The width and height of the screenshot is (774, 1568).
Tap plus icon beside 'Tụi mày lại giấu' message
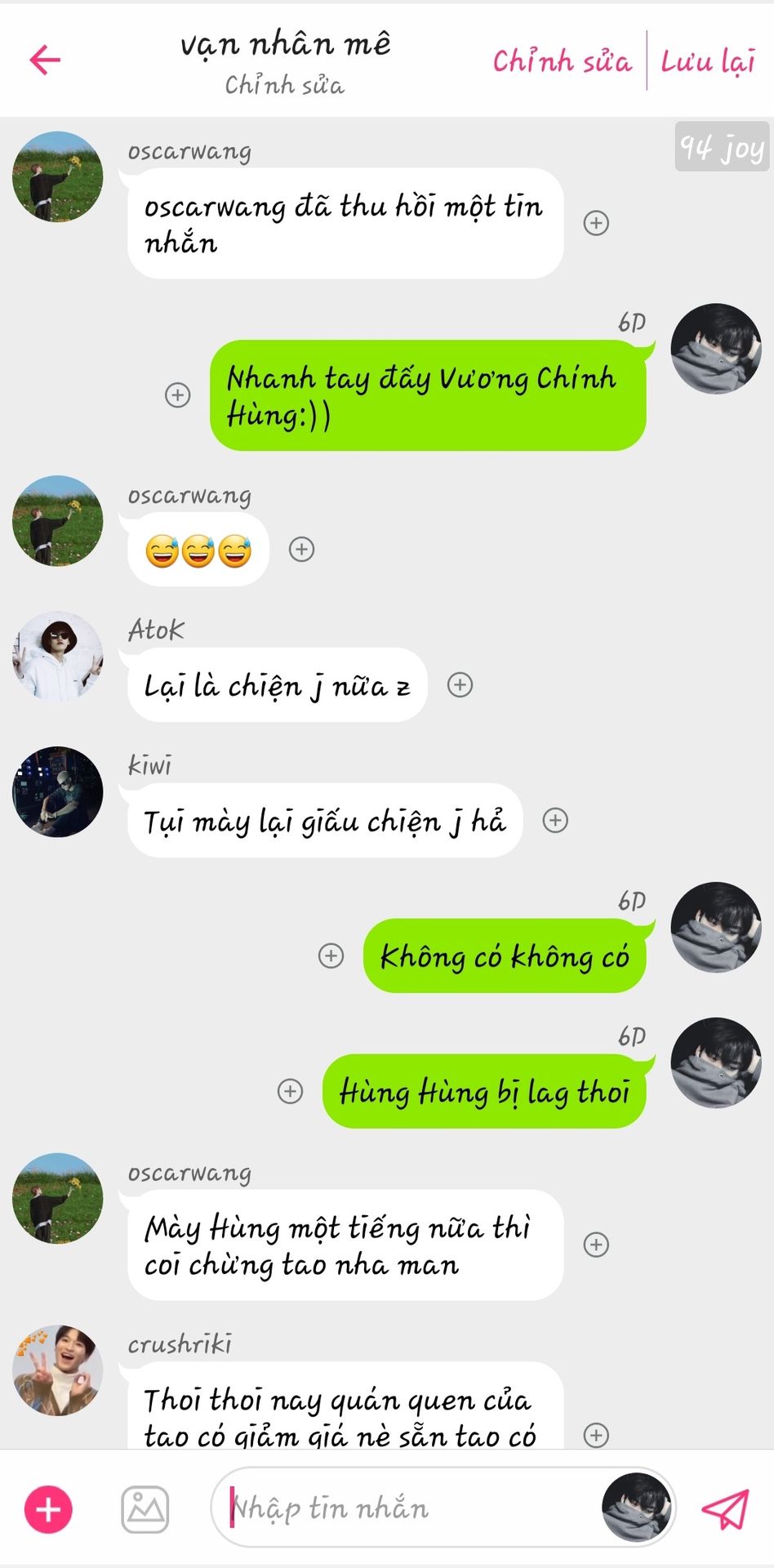click(x=556, y=820)
